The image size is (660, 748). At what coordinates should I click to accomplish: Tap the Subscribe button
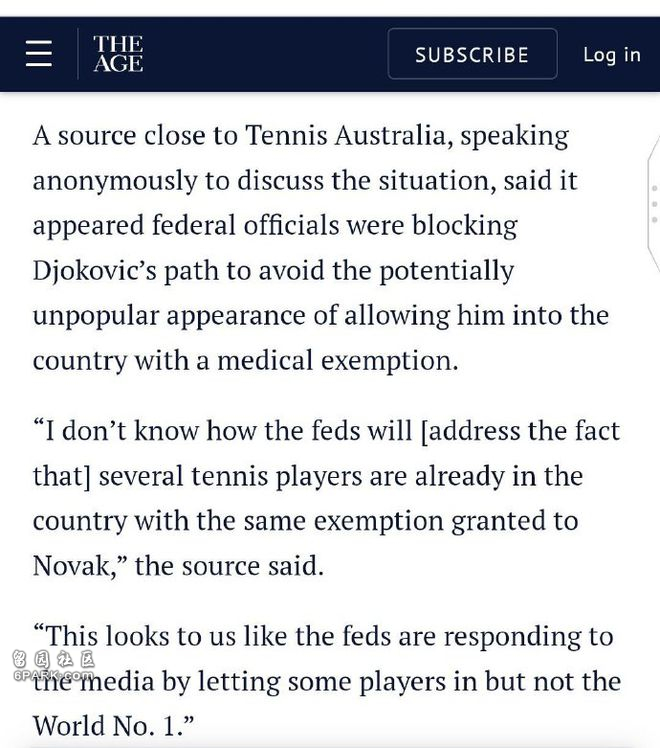pos(472,54)
